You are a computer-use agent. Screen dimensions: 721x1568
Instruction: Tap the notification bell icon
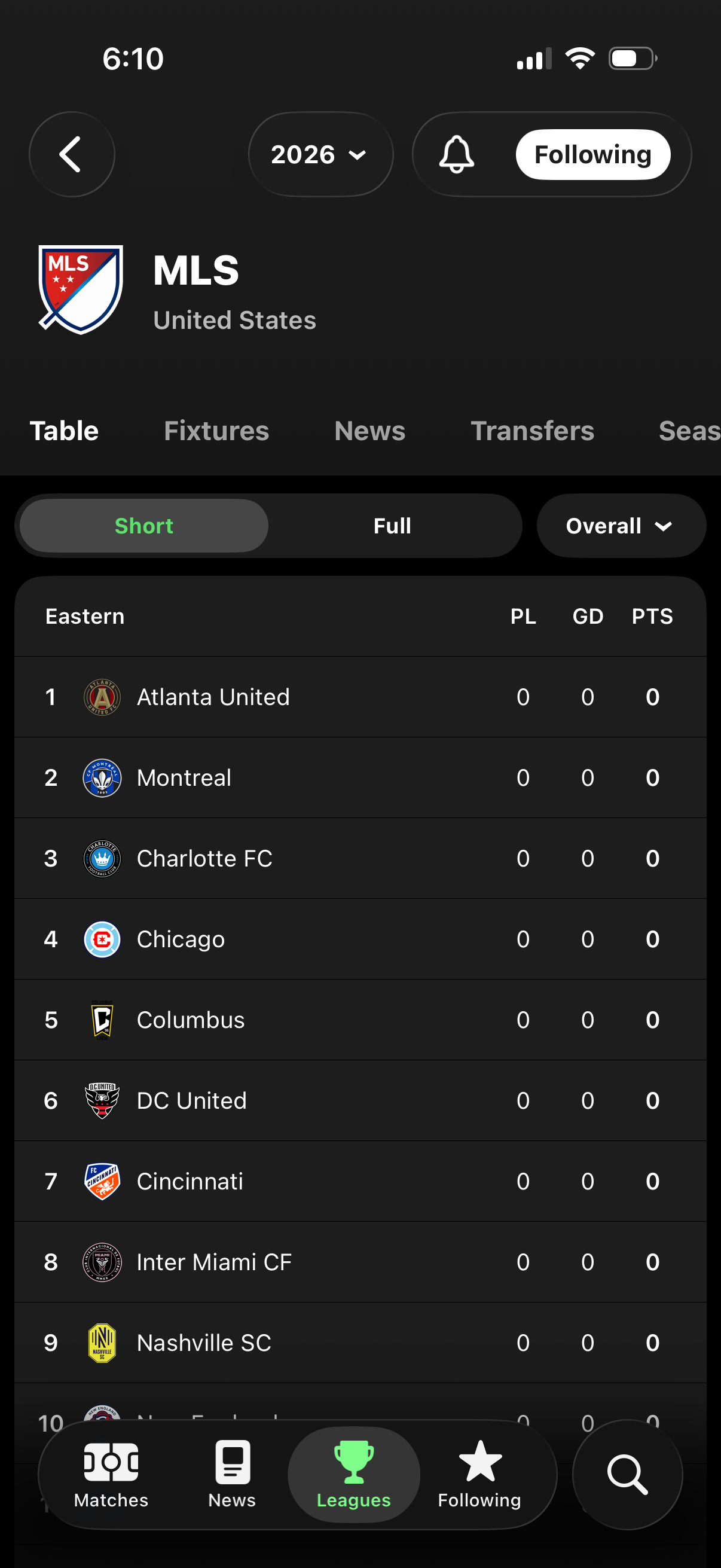(x=457, y=154)
